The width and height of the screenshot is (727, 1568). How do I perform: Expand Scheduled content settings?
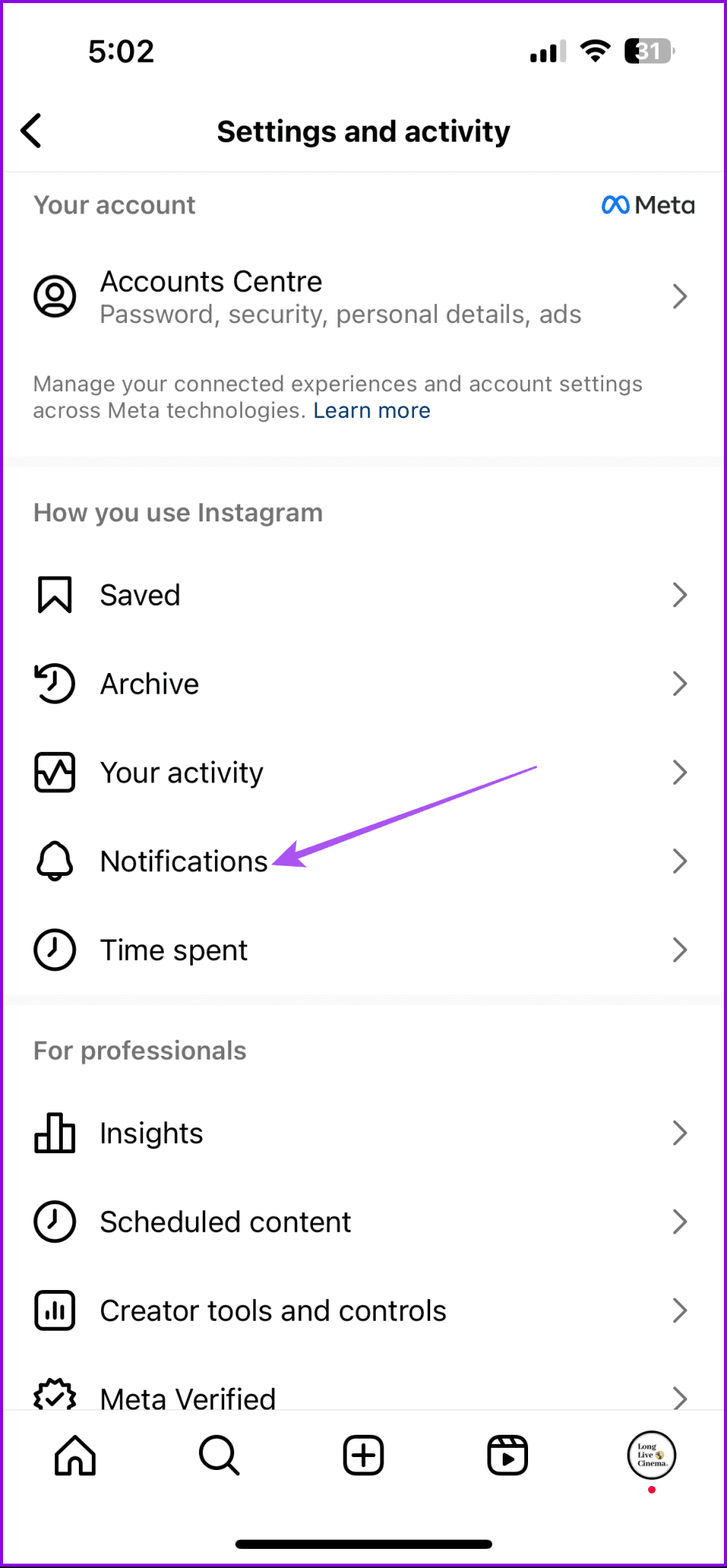click(680, 1222)
